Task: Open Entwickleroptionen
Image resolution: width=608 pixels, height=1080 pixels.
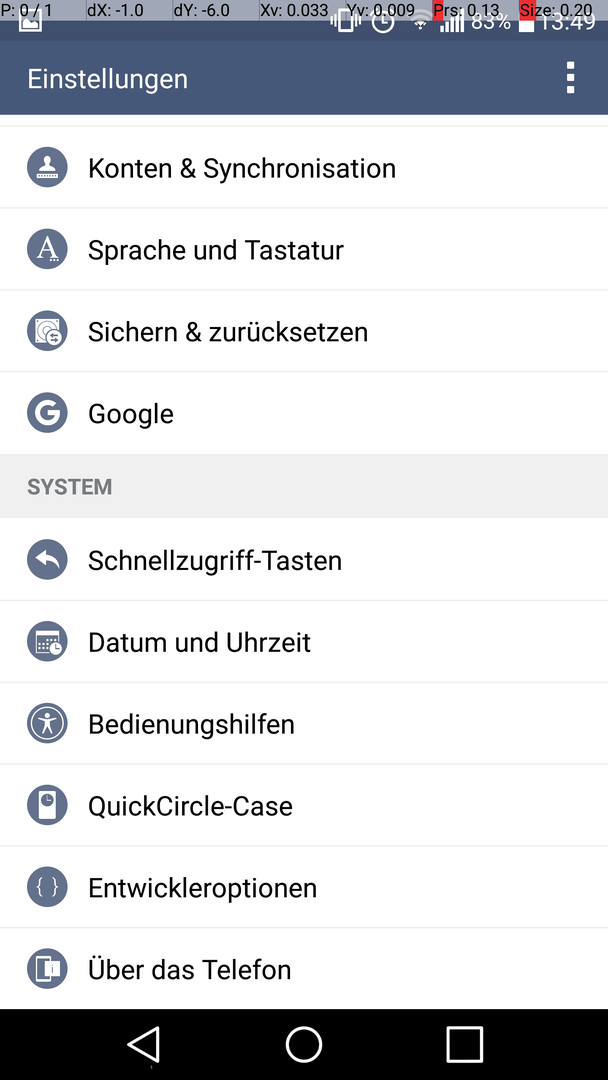Action: tap(304, 887)
